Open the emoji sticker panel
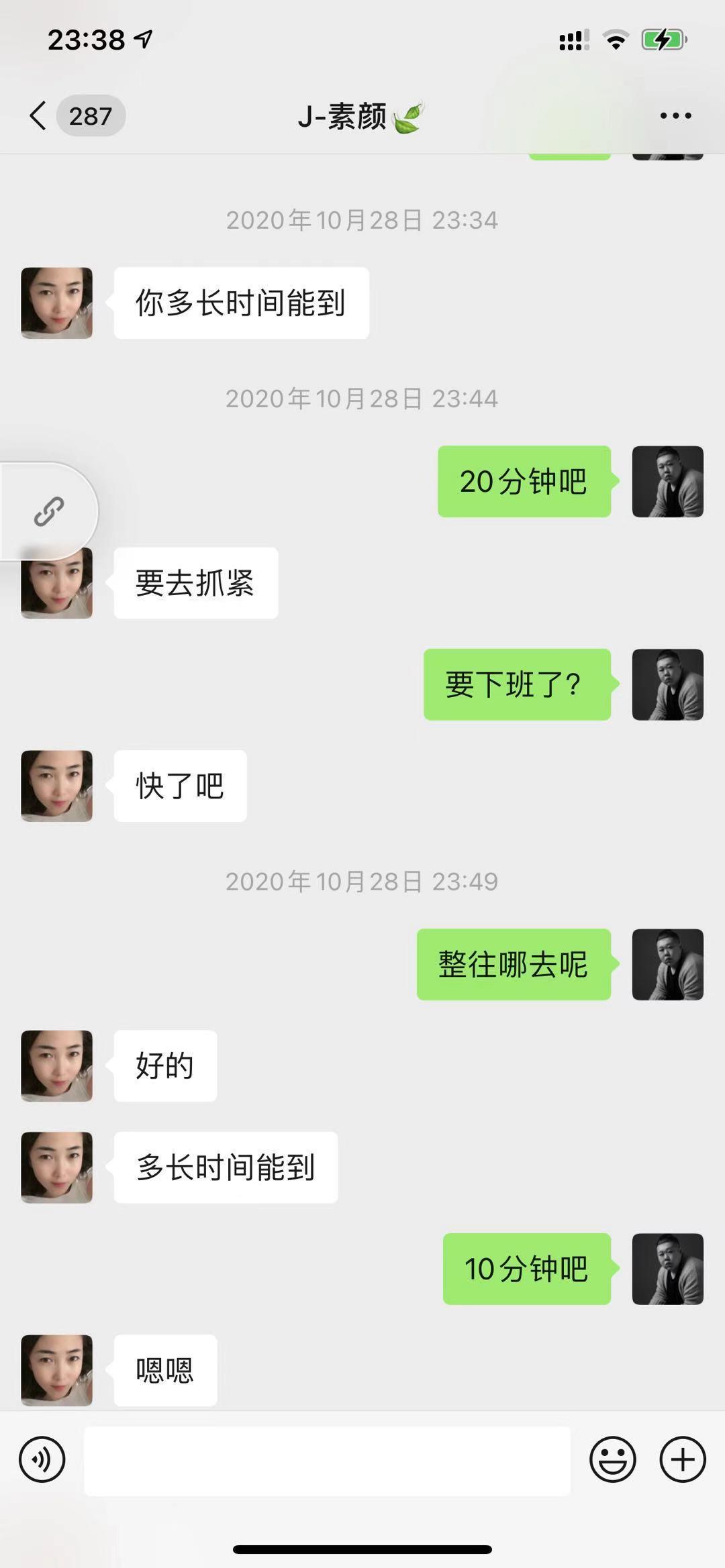The height and width of the screenshot is (1568, 725). (x=612, y=1459)
